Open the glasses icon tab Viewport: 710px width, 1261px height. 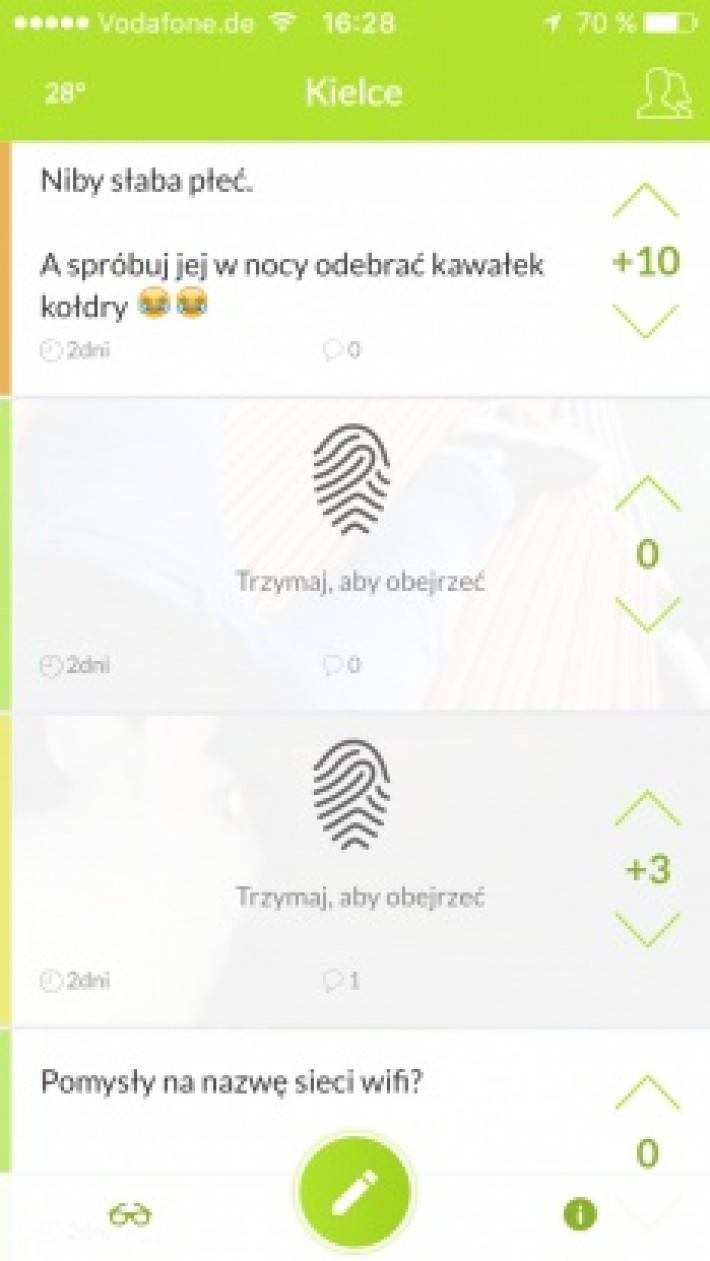point(130,1215)
